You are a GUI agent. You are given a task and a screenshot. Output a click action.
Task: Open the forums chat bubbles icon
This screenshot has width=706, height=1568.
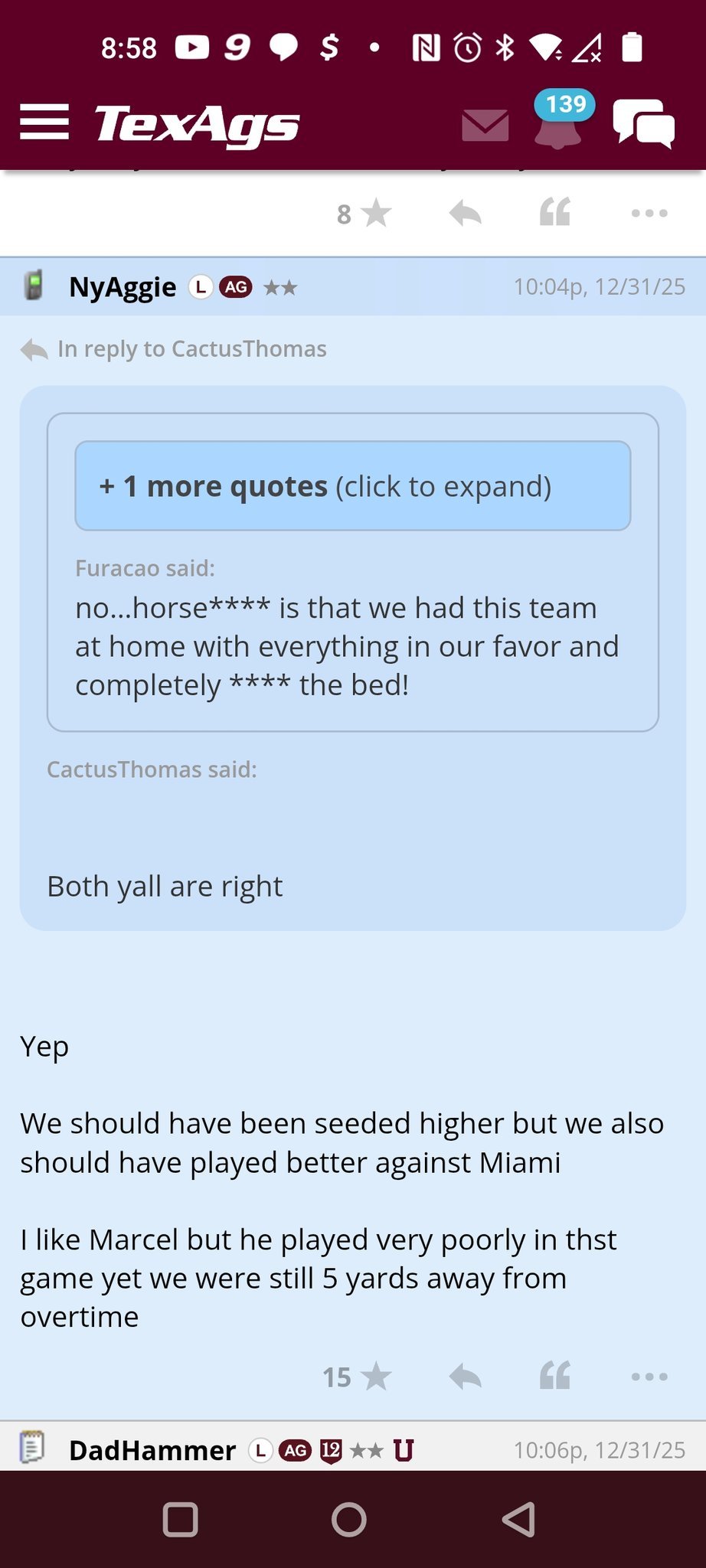coord(643,123)
